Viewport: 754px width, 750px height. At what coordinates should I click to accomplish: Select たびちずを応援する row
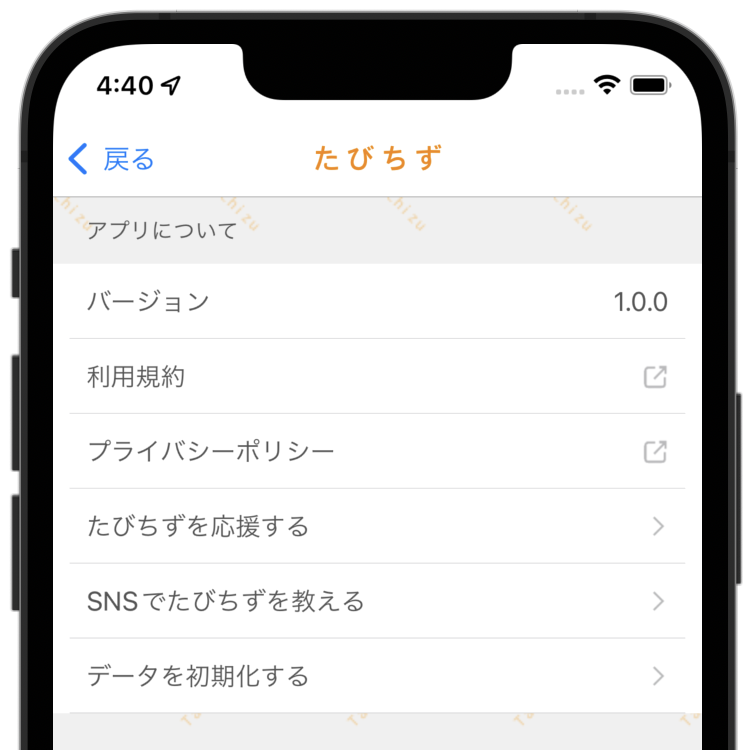tap(376, 527)
